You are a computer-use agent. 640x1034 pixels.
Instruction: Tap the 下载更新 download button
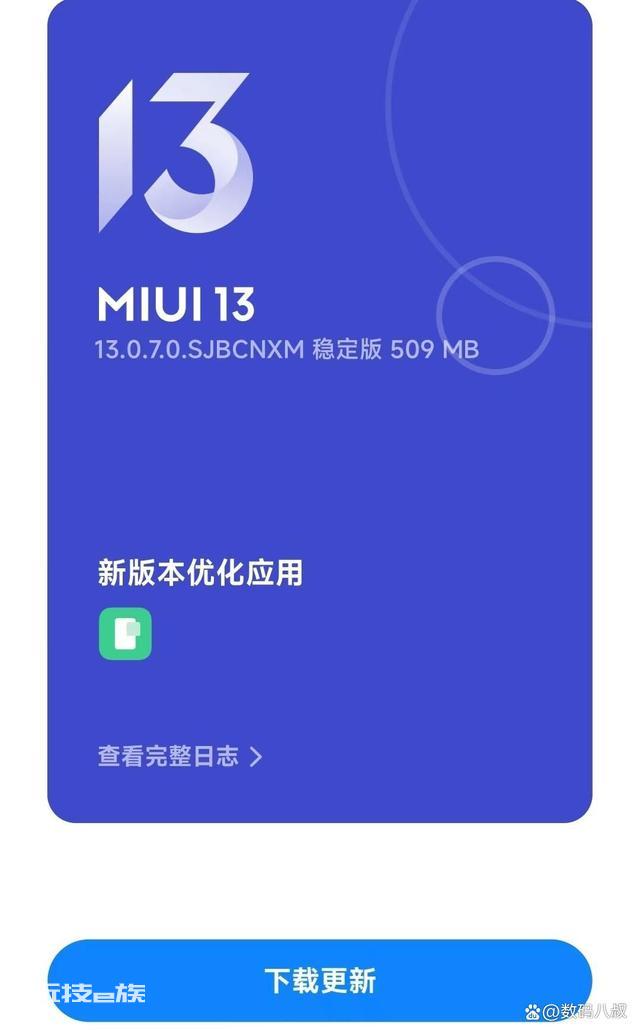(x=320, y=981)
